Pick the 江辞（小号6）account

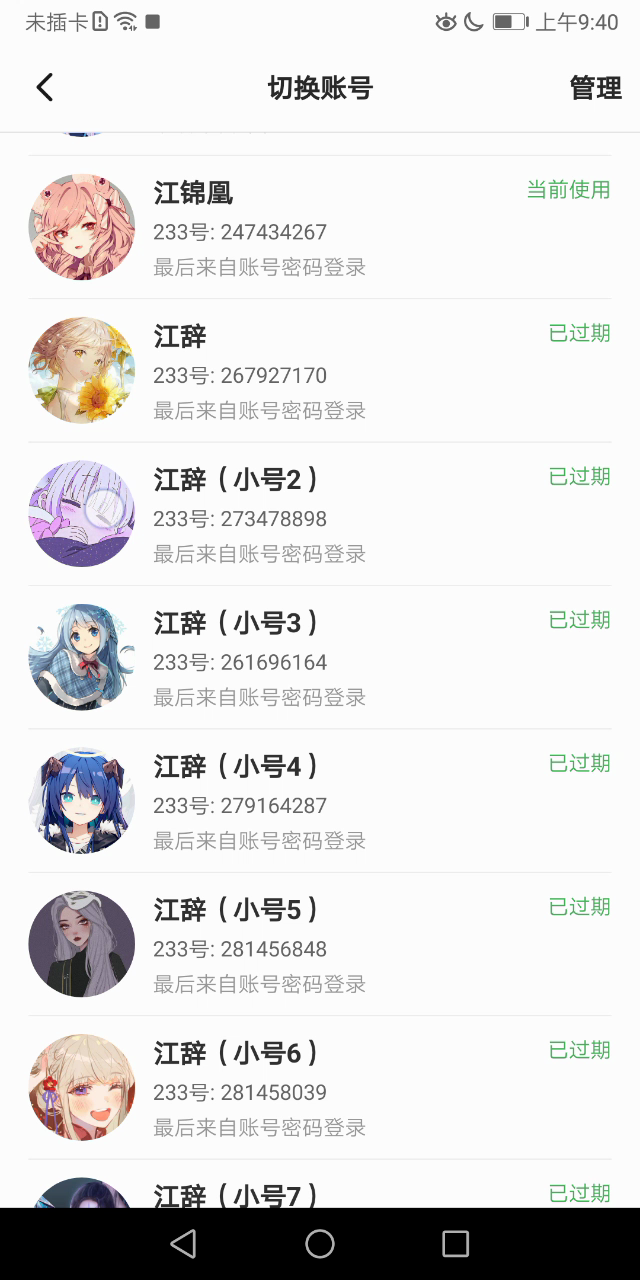tap(320, 1088)
